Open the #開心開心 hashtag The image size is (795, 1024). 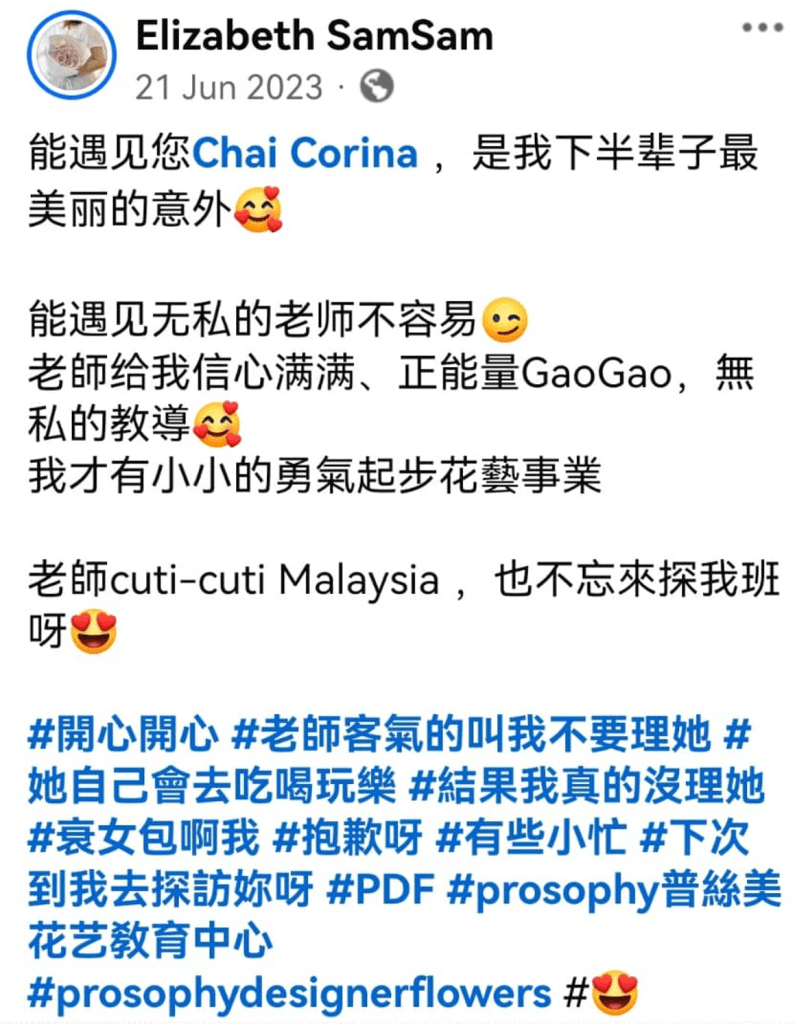(123, 737)
